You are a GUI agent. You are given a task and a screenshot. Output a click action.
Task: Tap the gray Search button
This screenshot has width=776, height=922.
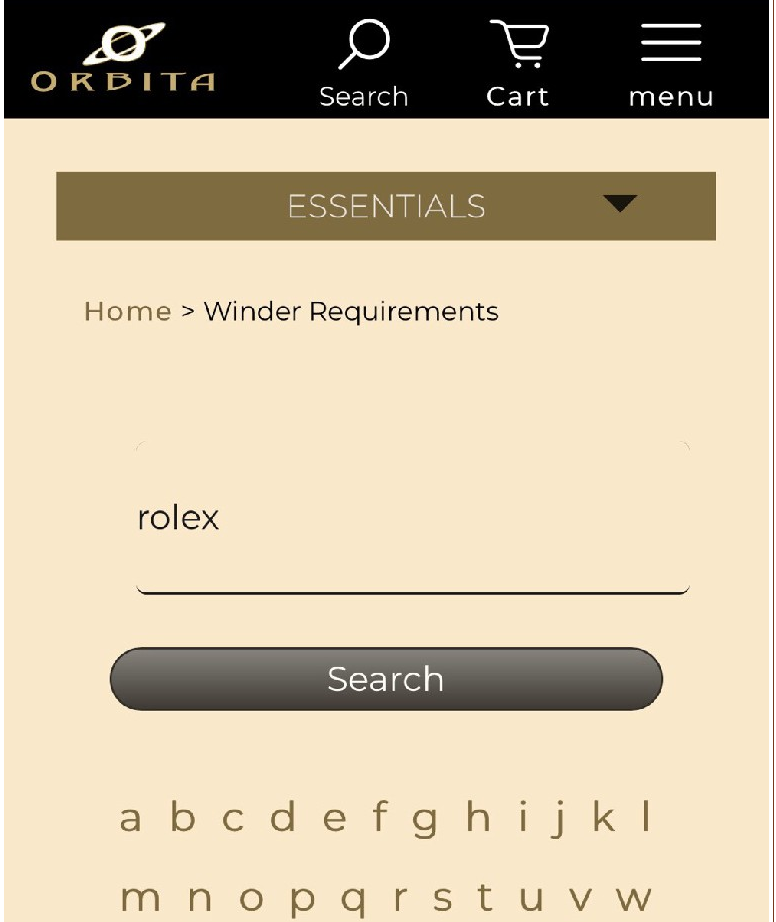click(x=386, y=680)
